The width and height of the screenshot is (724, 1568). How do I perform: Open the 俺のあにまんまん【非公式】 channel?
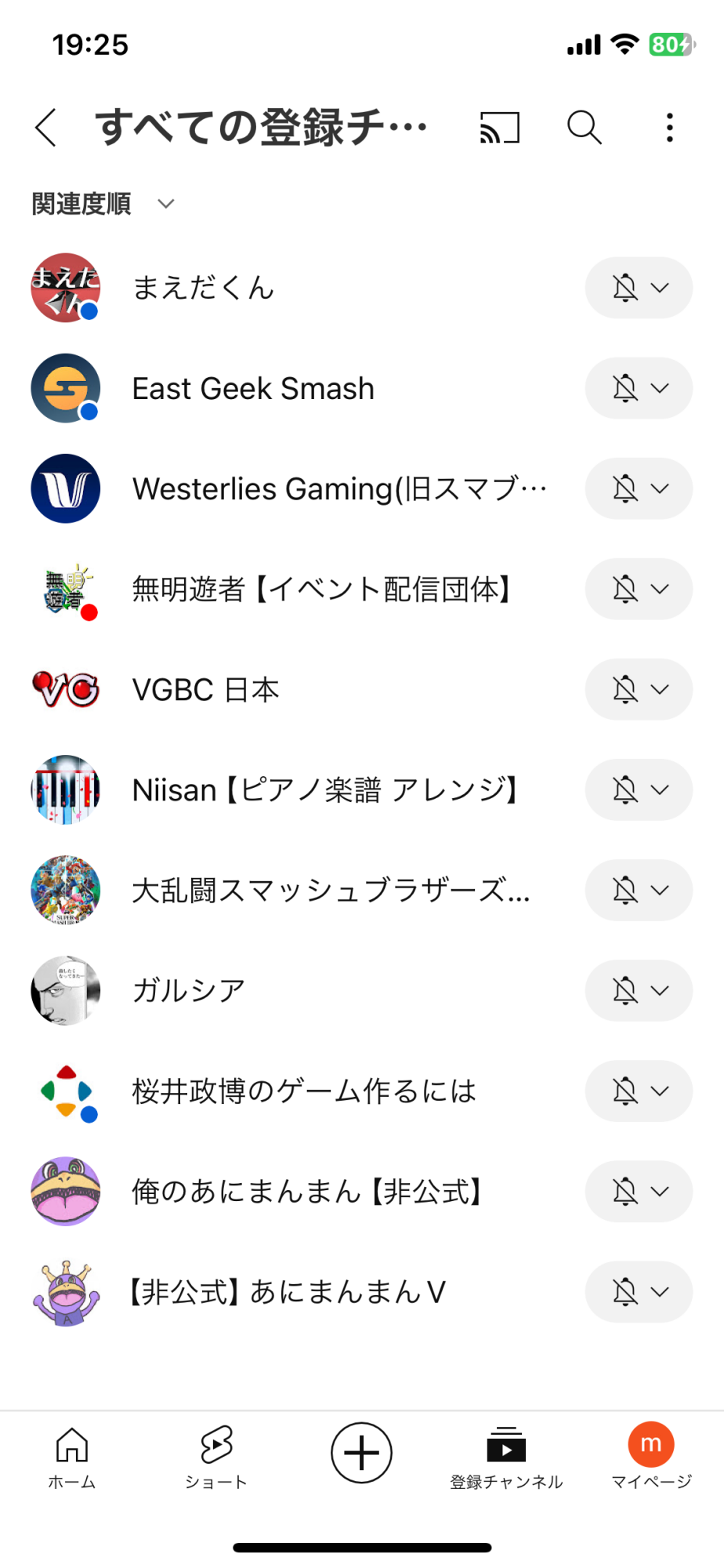[x=307, y=1191]
